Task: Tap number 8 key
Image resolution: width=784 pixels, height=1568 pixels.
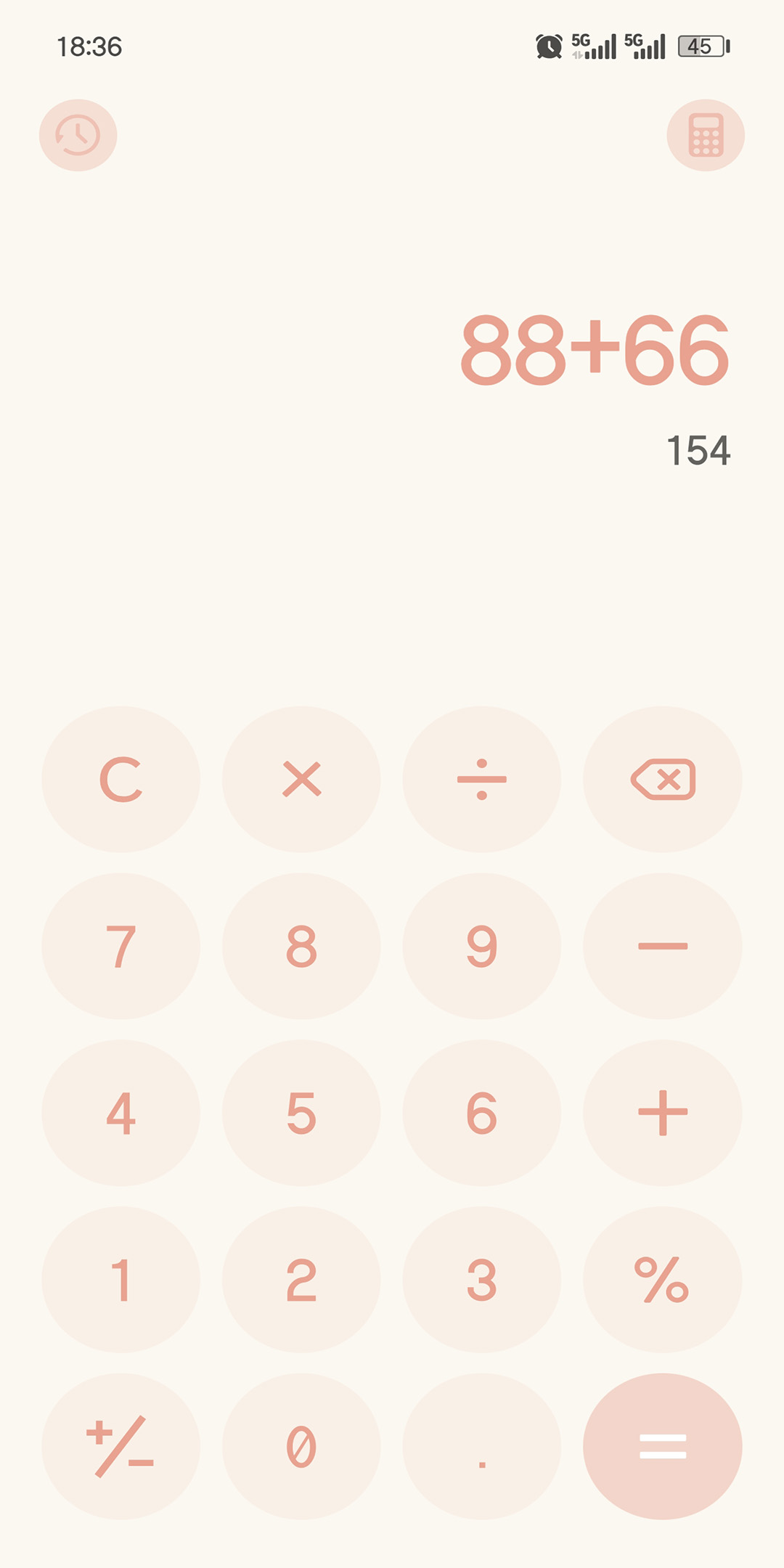Action: [x=301, y=946]
